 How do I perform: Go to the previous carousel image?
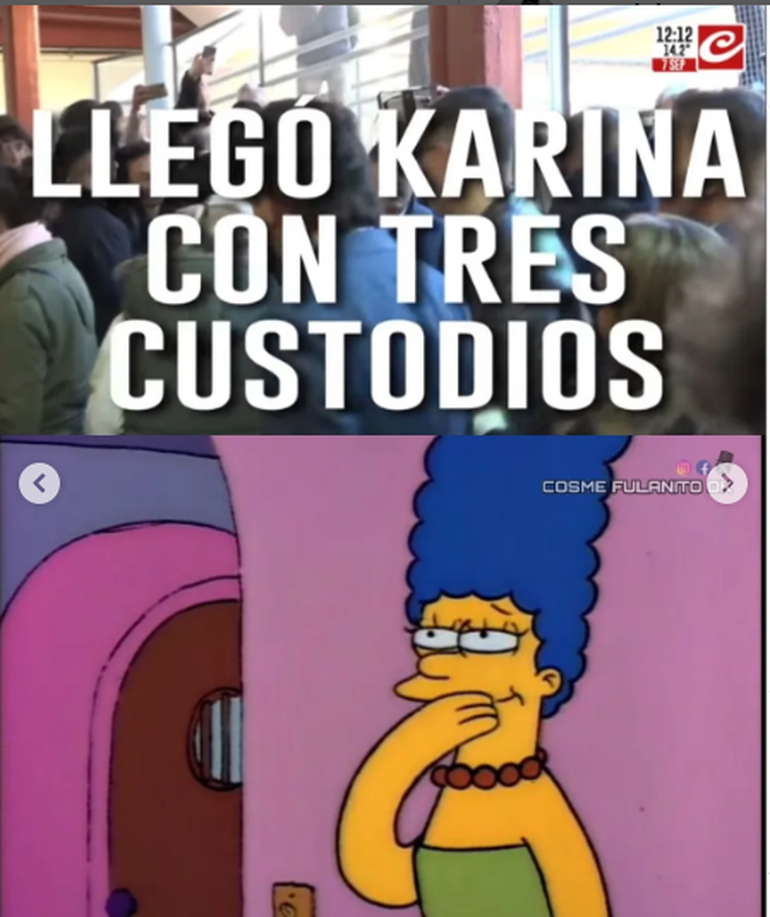[x=39, y=484]
